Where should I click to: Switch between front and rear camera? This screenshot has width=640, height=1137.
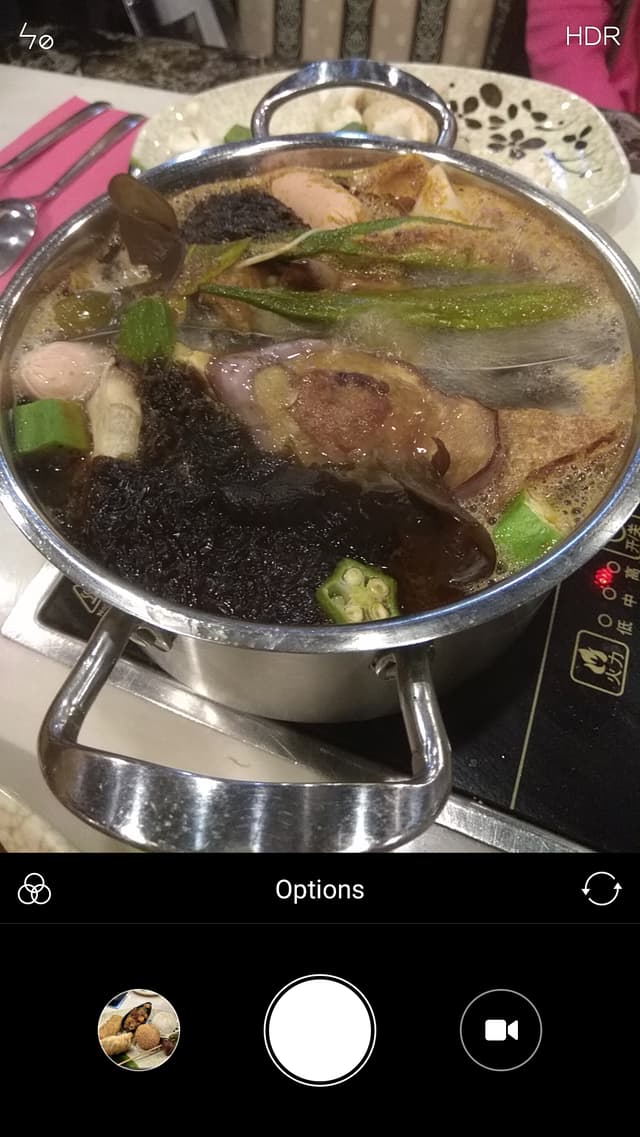point(601,888)
